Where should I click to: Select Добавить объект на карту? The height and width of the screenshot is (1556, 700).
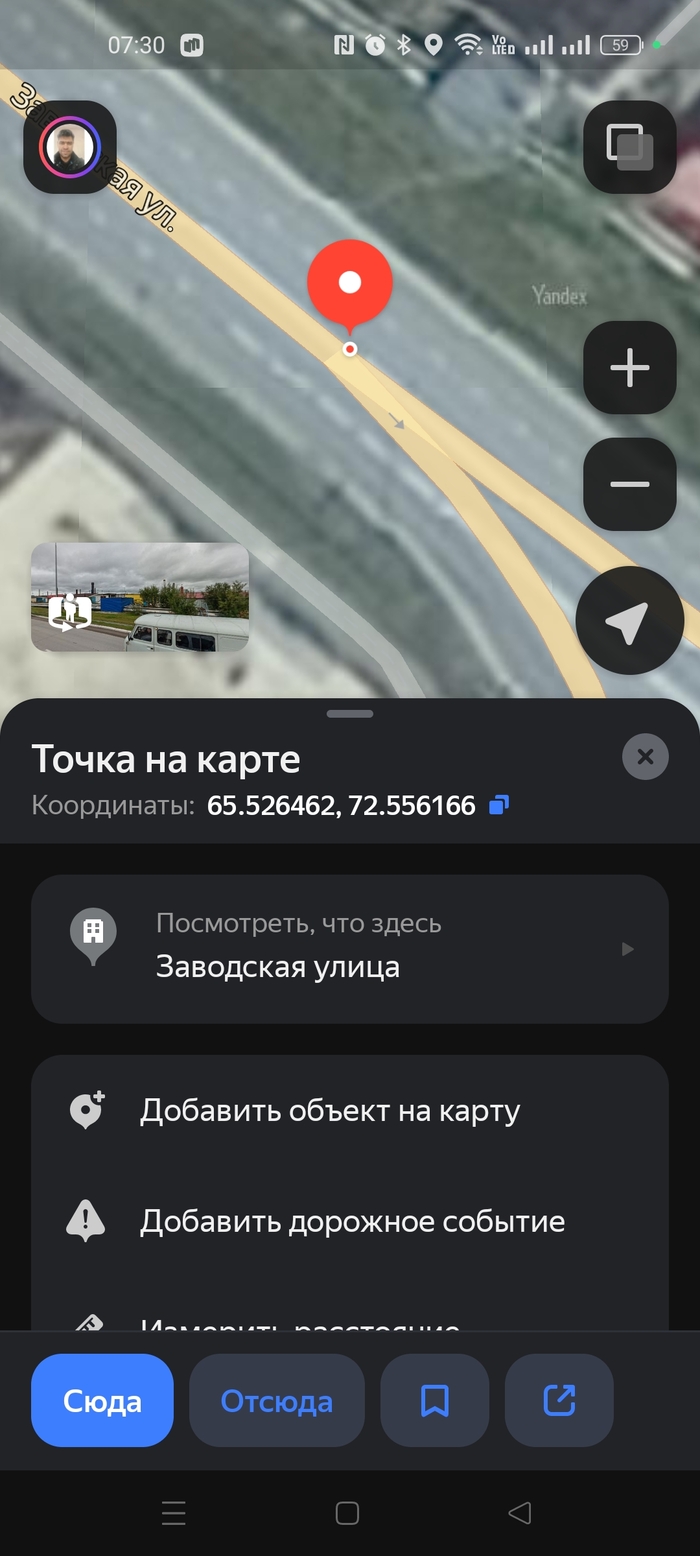tap(330, 1111)
